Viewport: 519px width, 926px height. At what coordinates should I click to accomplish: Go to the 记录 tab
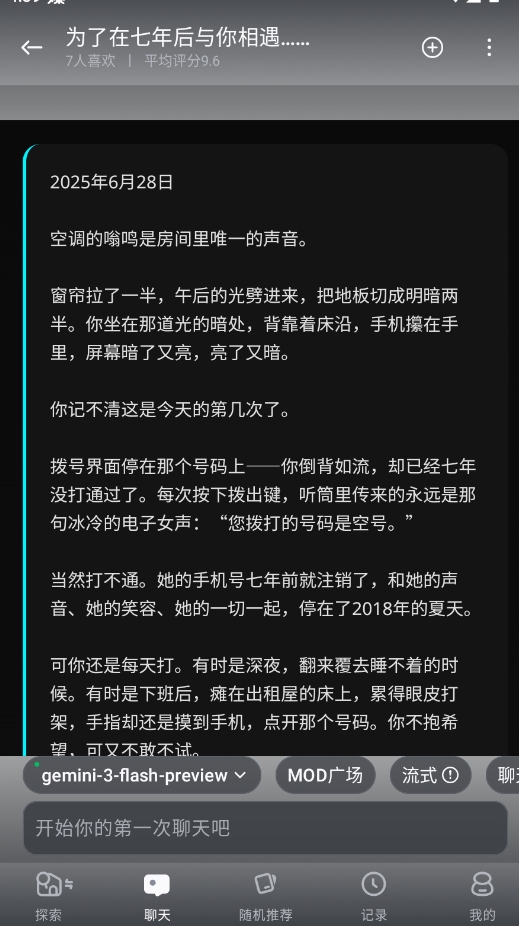(x=374, y=896)
